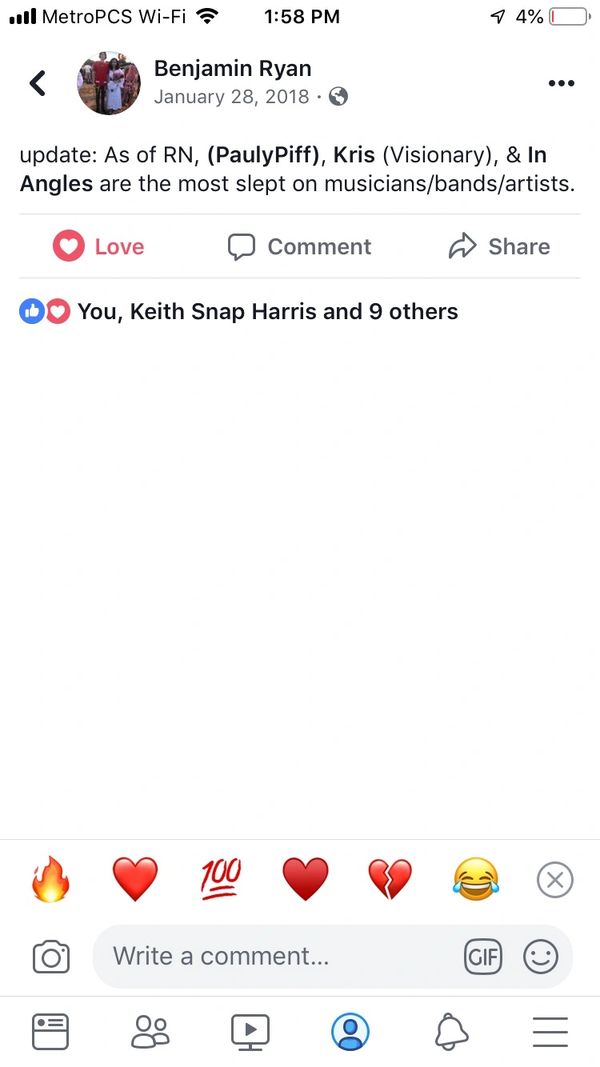Go back using the back arrow
600x1067 pixels.
pyautogui.click(x=38, y=83)
